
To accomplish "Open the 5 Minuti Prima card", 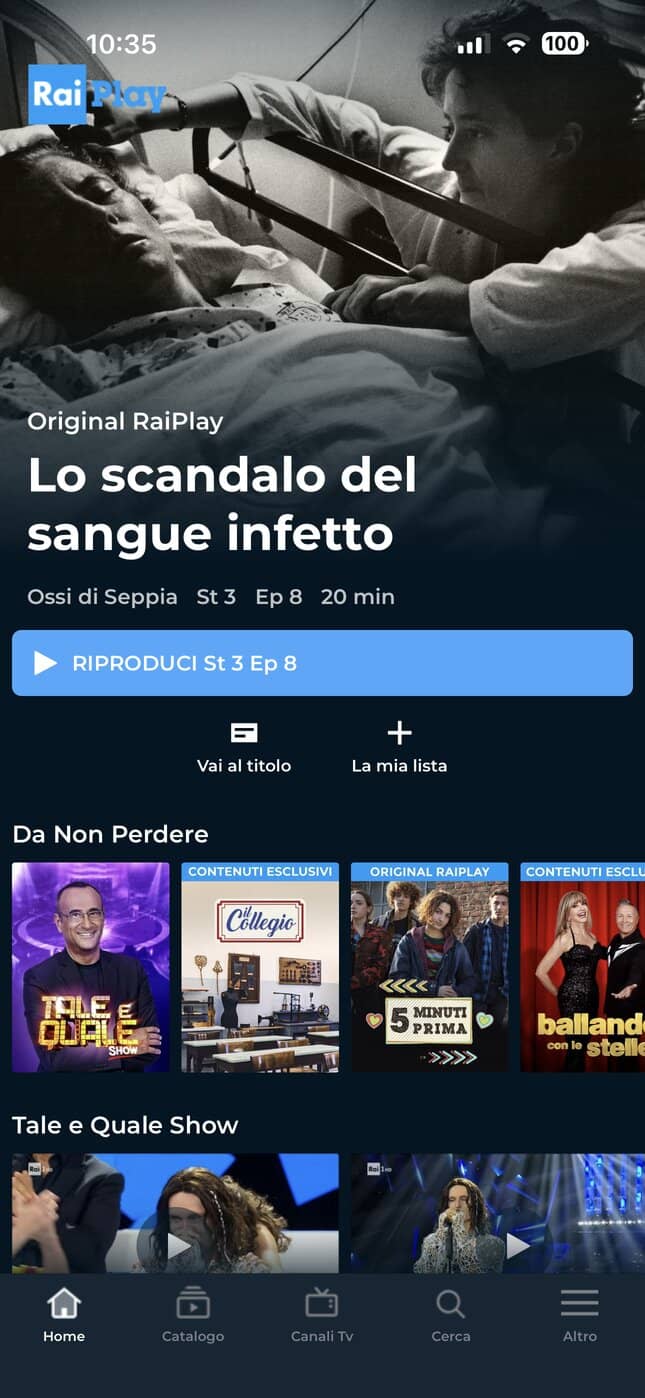I will coord(430,967).
